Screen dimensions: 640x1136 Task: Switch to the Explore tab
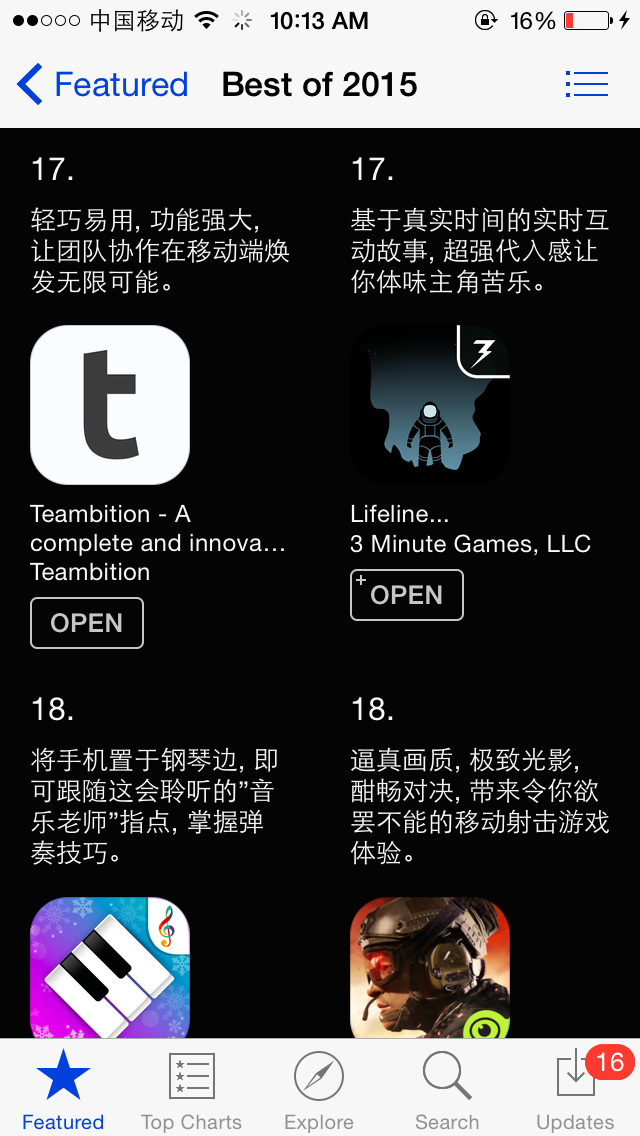[x=319, y=1090]
